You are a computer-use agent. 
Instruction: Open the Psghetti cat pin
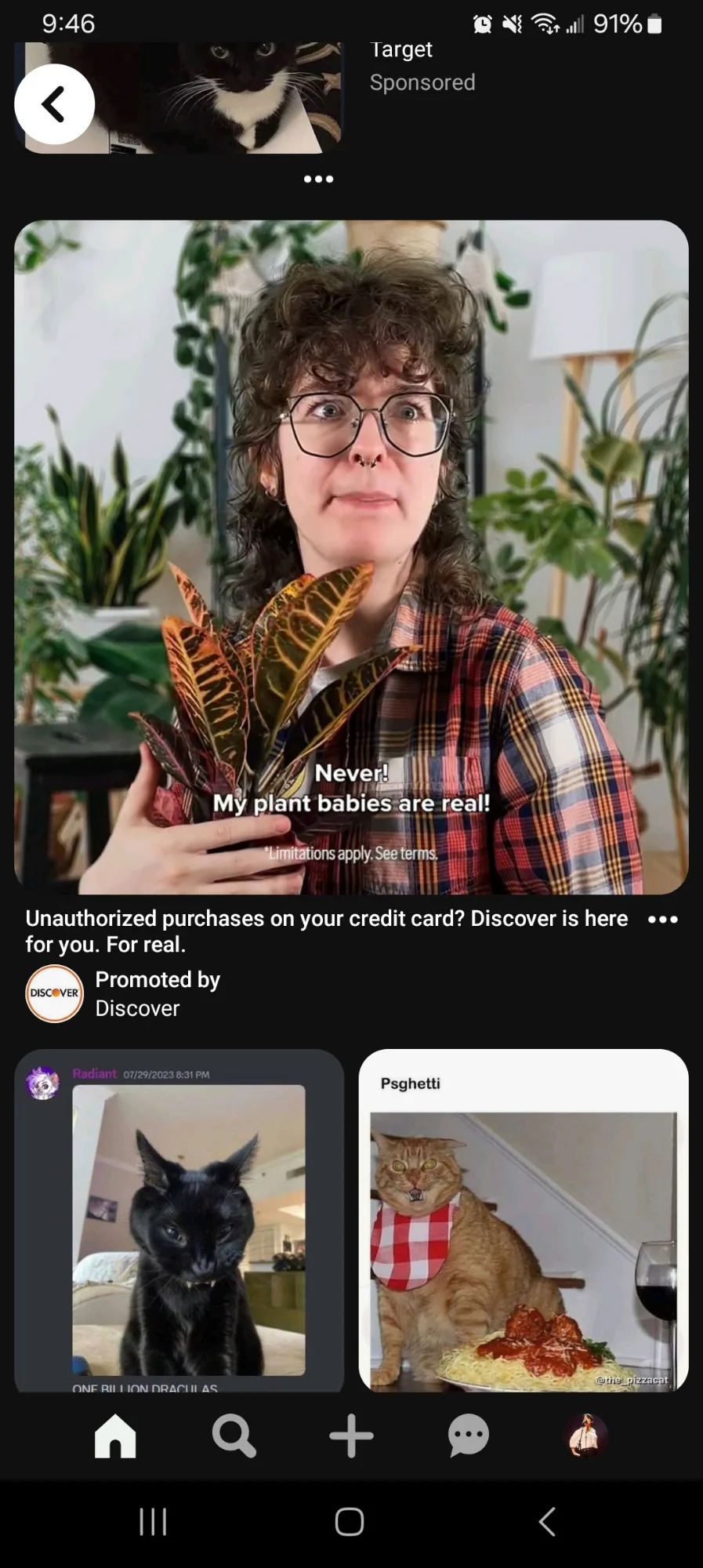click(524, 1220)
